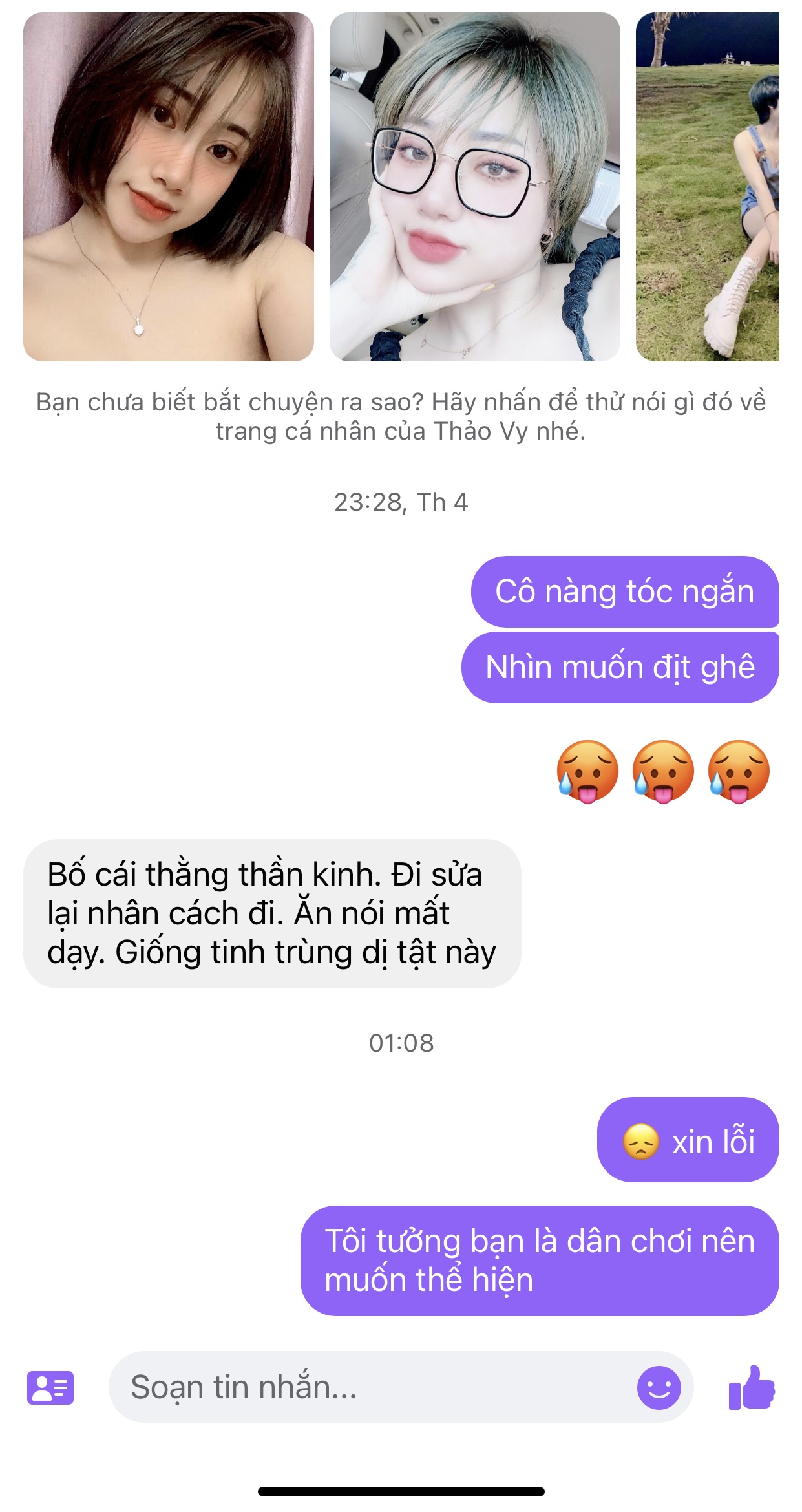View the profile photo with glasses
The width and height of the screenshot is (802, 1512).
click(474, 187)
